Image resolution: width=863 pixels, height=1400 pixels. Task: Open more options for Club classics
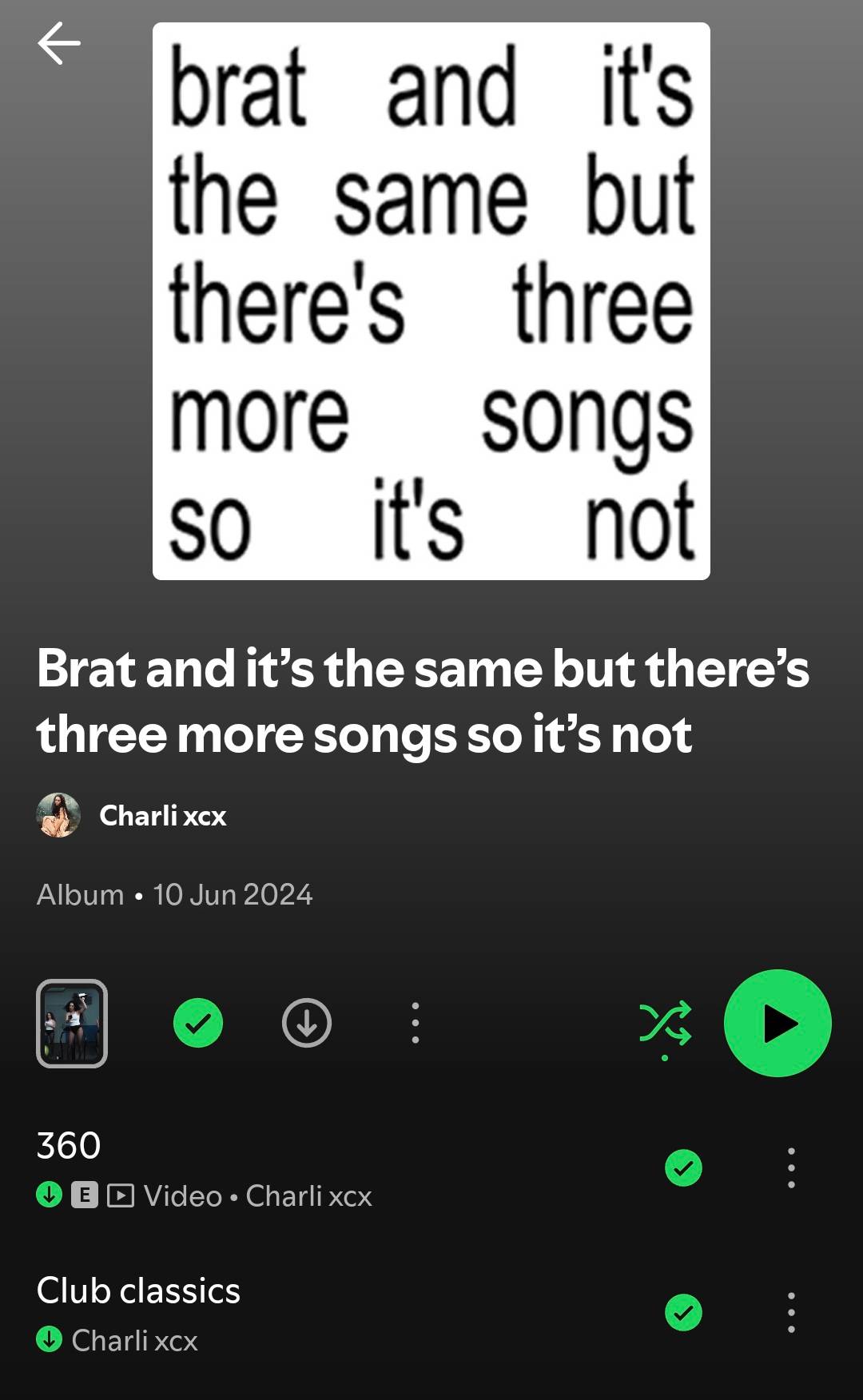pos(791,1313)
